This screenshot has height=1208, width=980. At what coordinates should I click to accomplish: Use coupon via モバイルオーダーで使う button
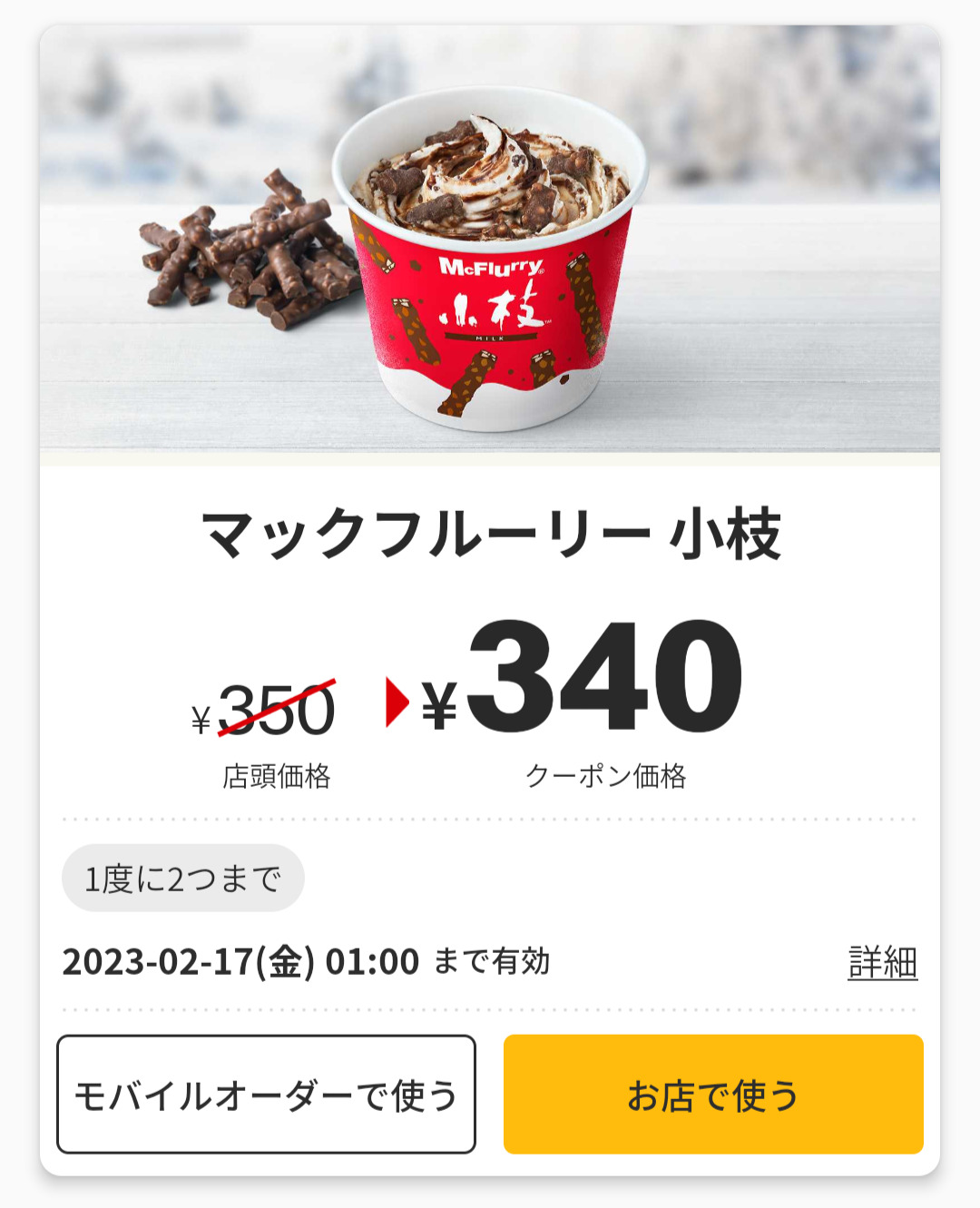[266, 1095]
